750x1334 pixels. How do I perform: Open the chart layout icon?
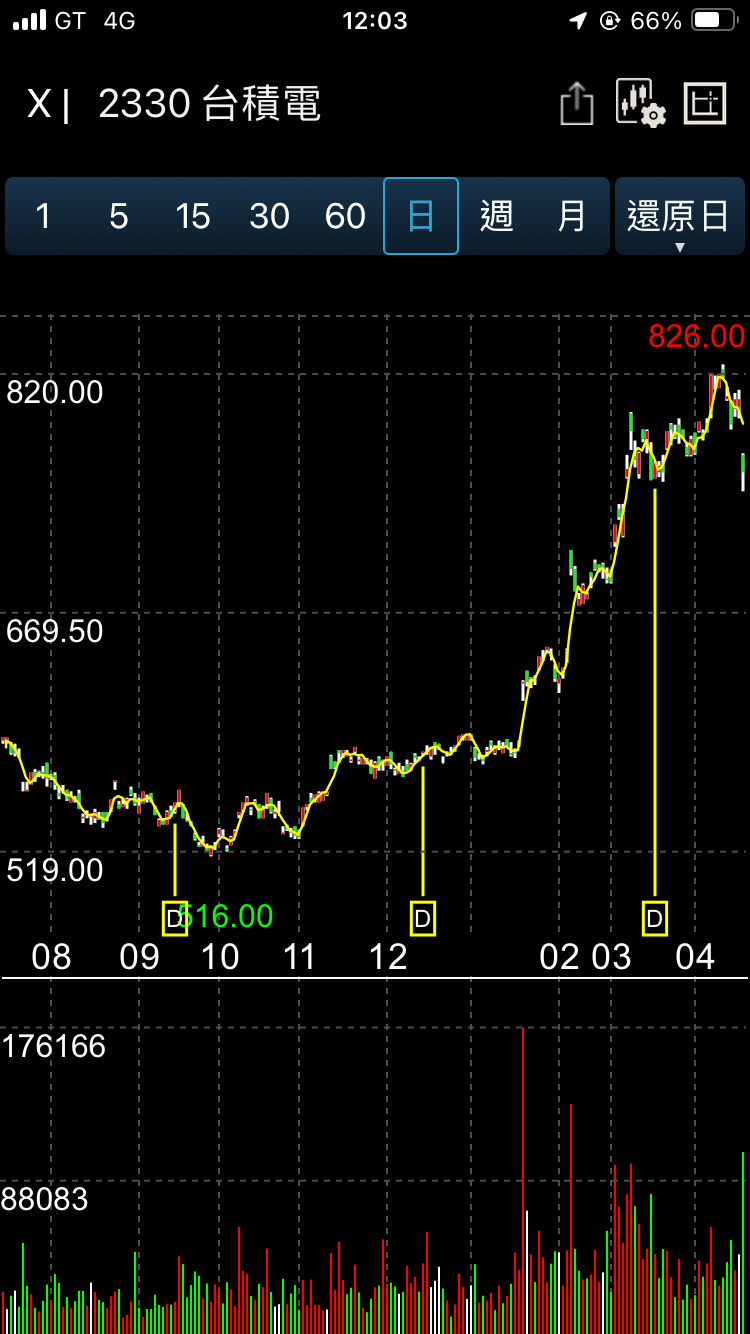pyautogui.click(x=705, y=103)
